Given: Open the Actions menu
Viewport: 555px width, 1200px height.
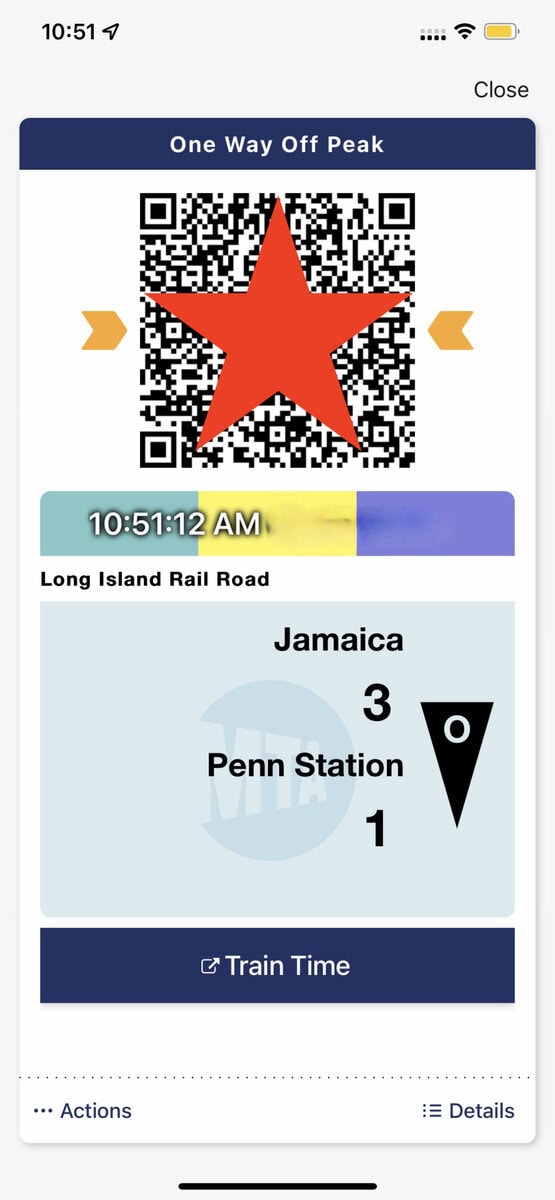Looking at the screenshot, I should (x=82, y=1110).
